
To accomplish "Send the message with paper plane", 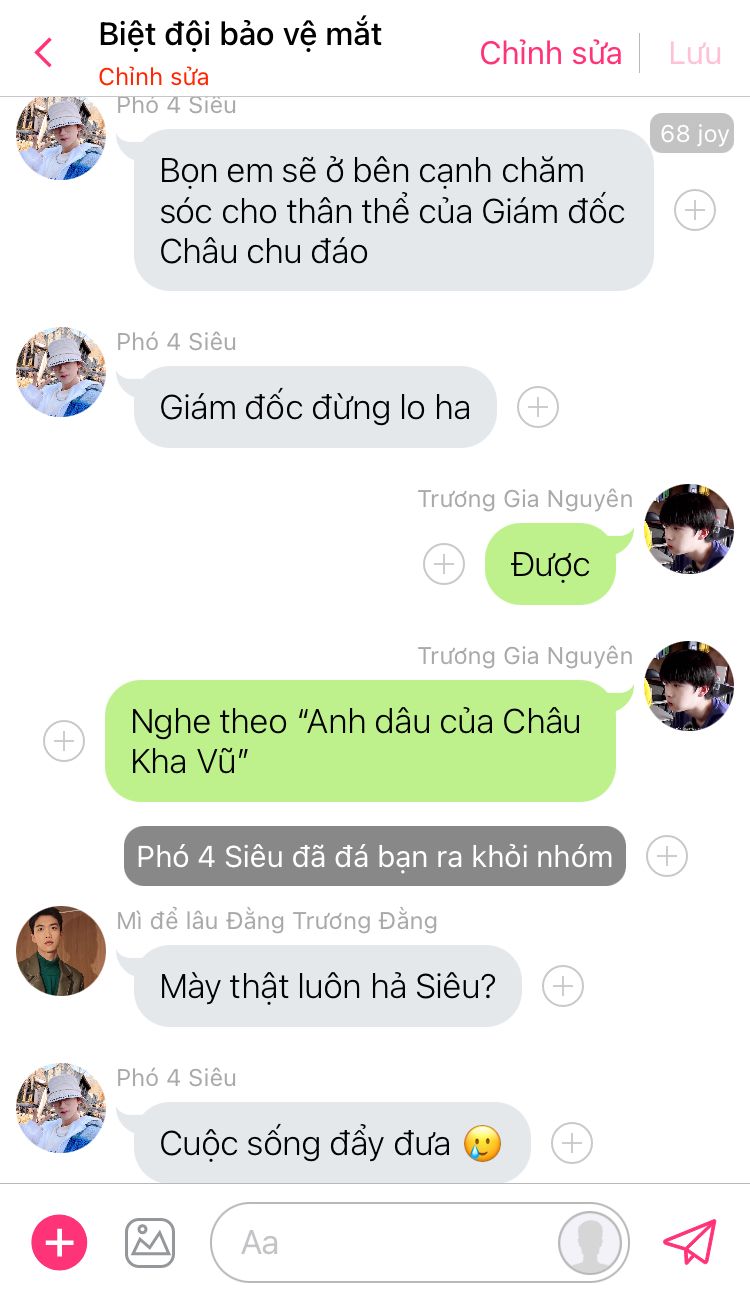I will (690, 1243).
